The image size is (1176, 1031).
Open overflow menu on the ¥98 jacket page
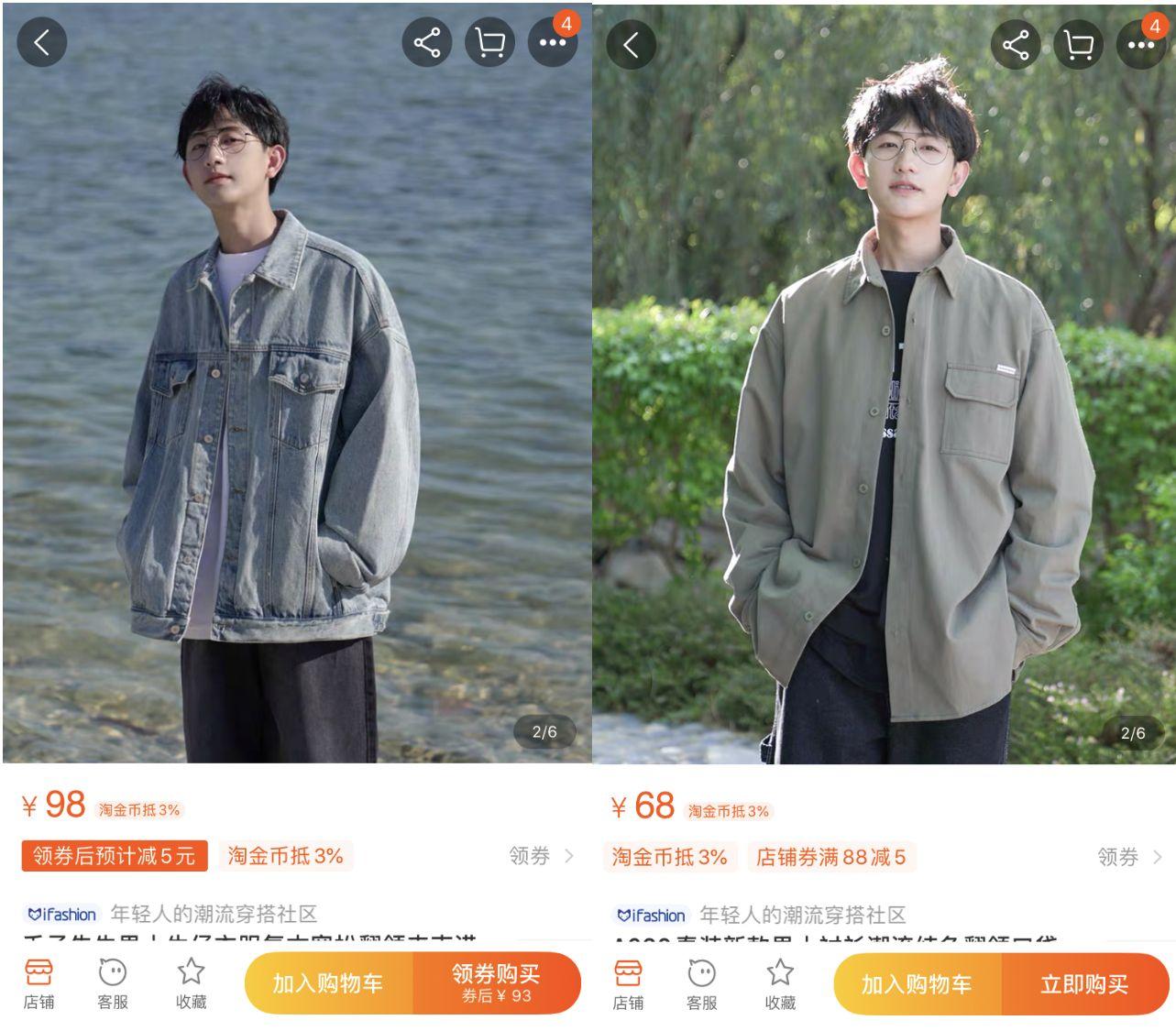coord(552,42)
